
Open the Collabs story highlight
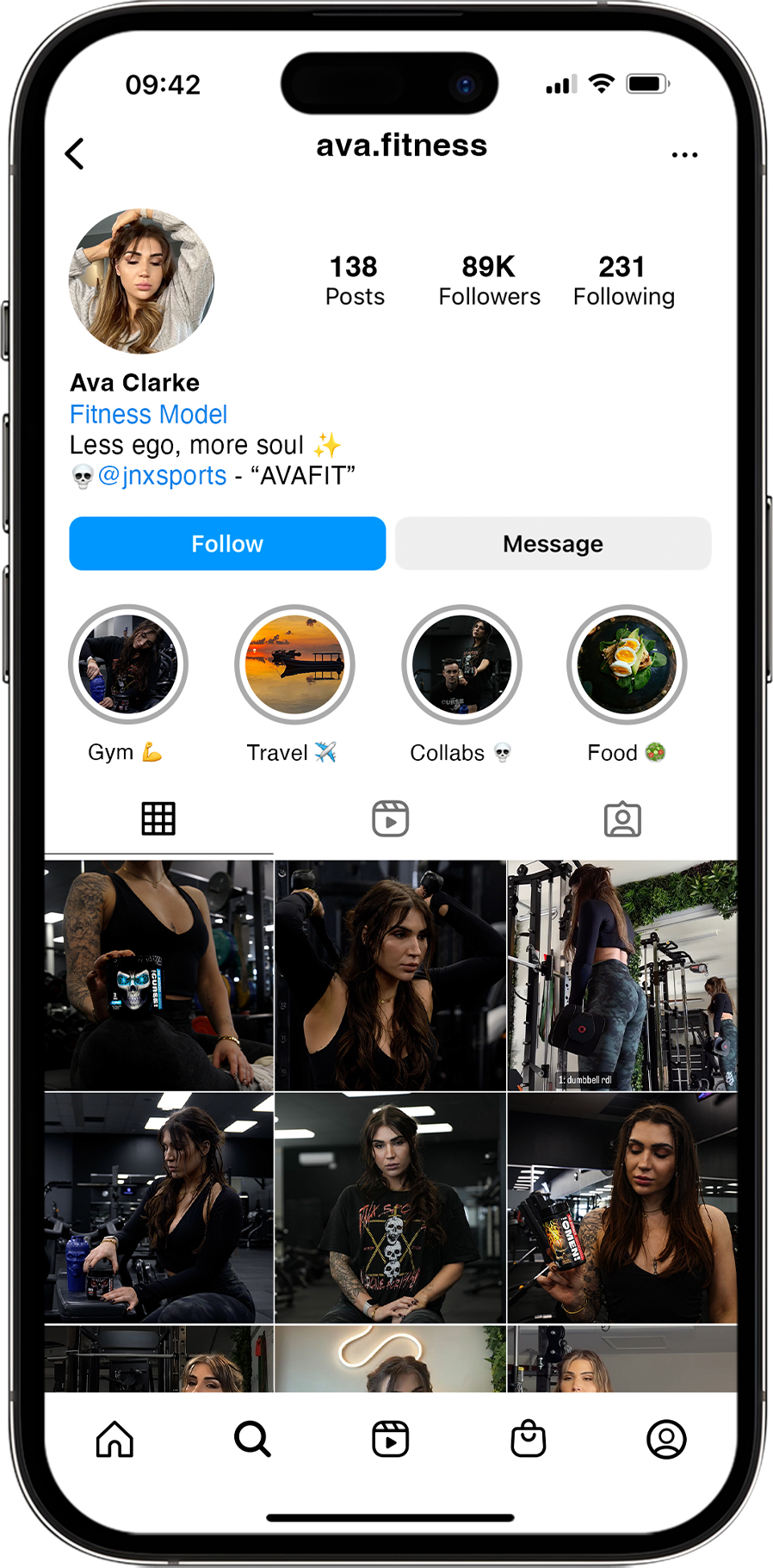pyautogui.click(x=461, y=664)
